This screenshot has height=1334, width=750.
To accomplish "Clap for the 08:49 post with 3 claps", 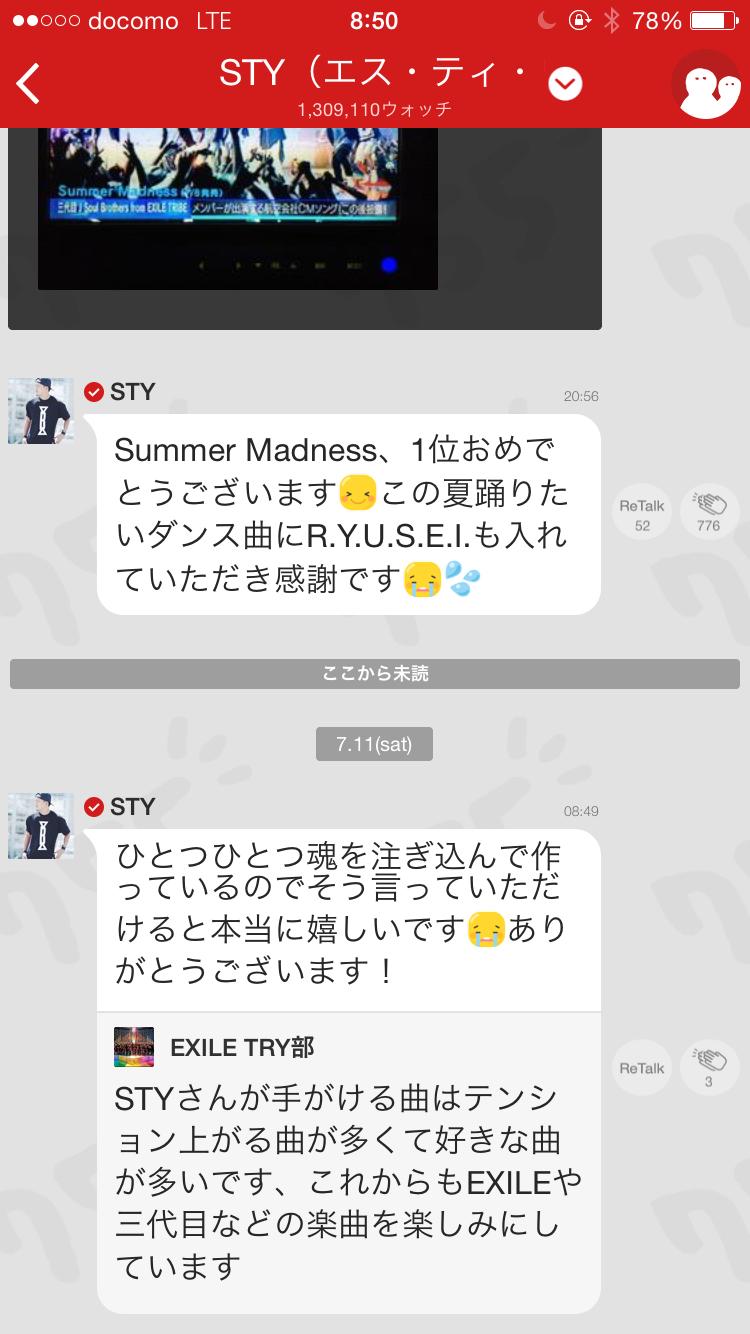I will 709,1068.
